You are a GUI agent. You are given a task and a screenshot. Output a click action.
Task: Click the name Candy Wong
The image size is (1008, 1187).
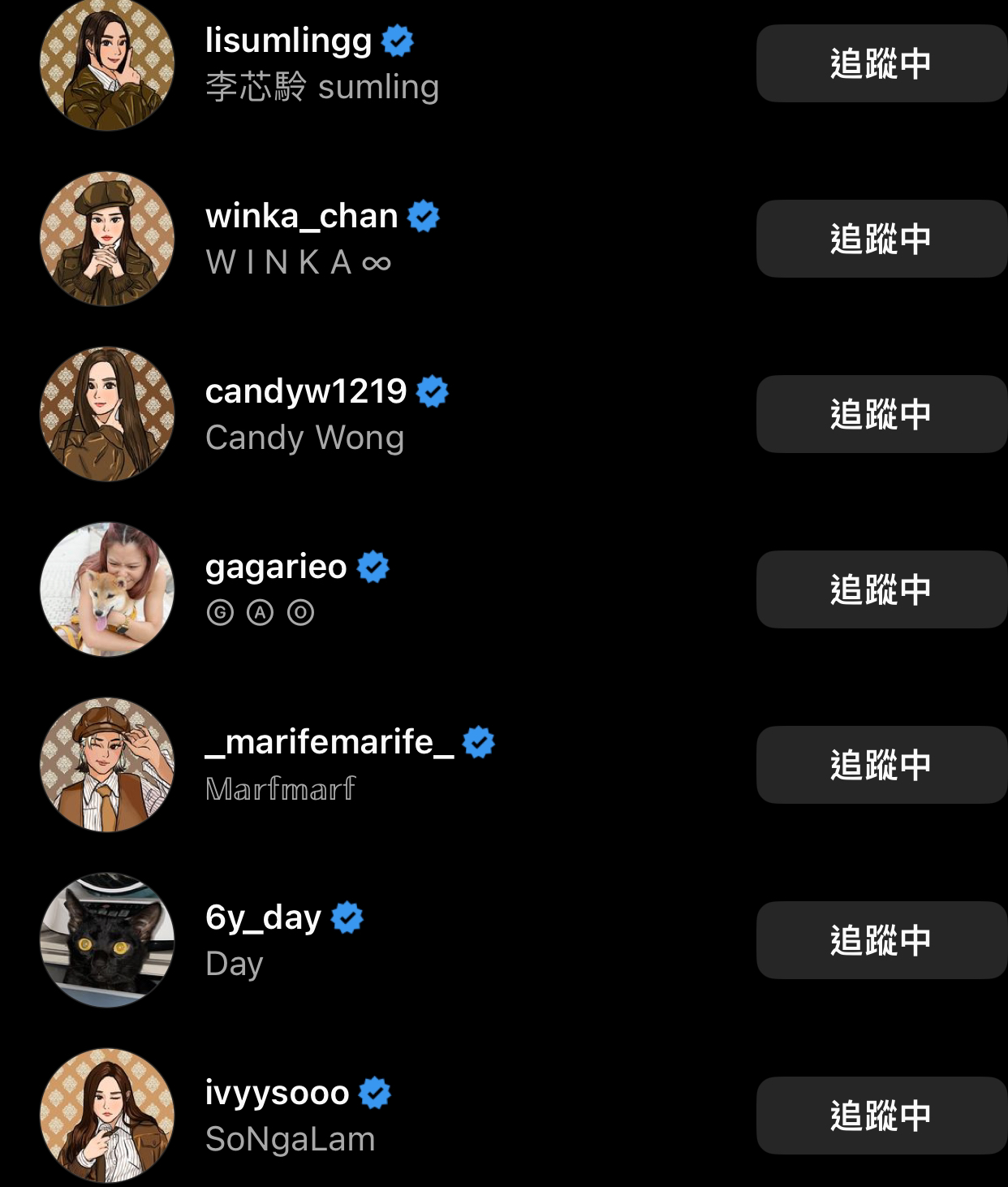point(304,437)
